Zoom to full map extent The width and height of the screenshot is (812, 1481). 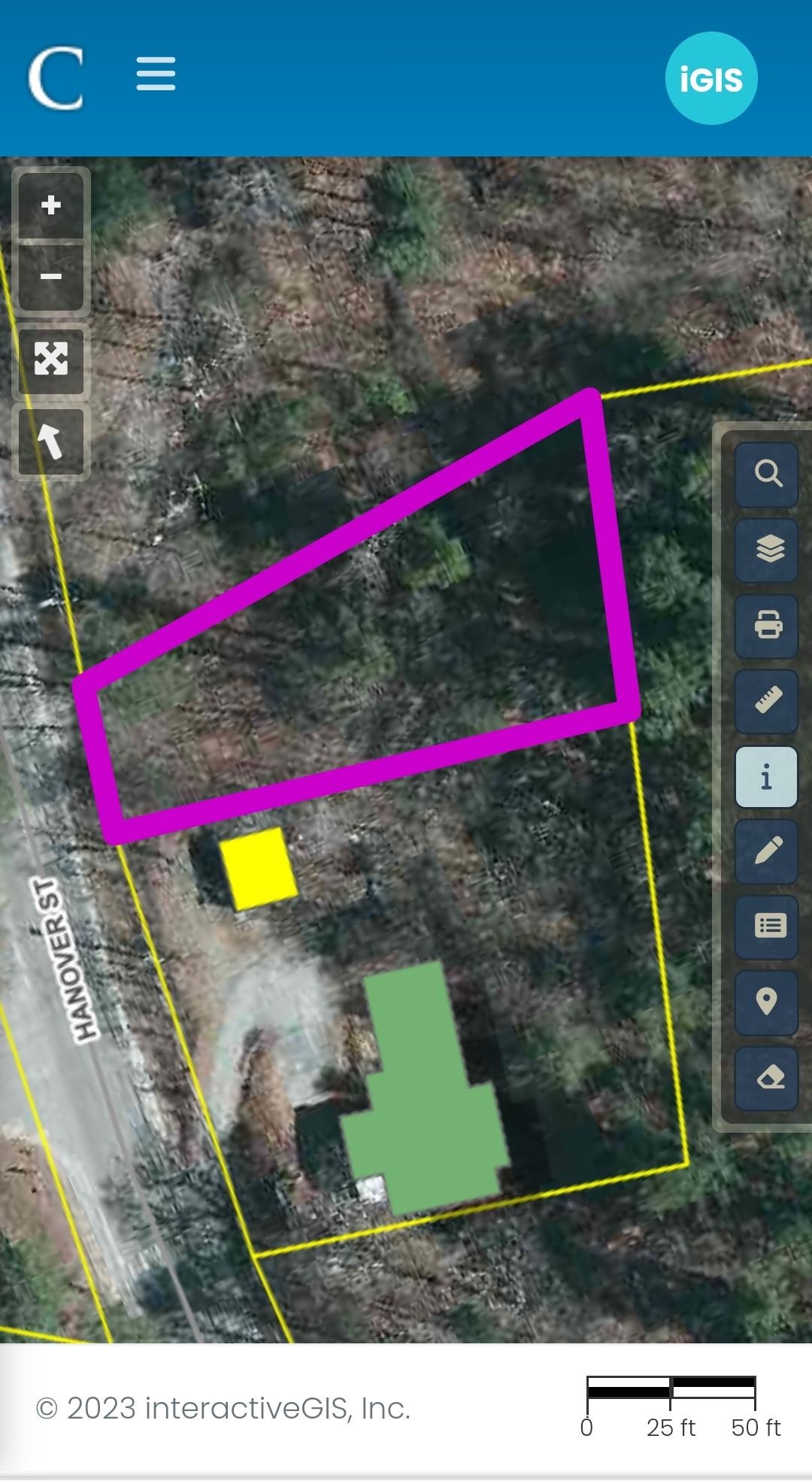[x=51, y=358]
